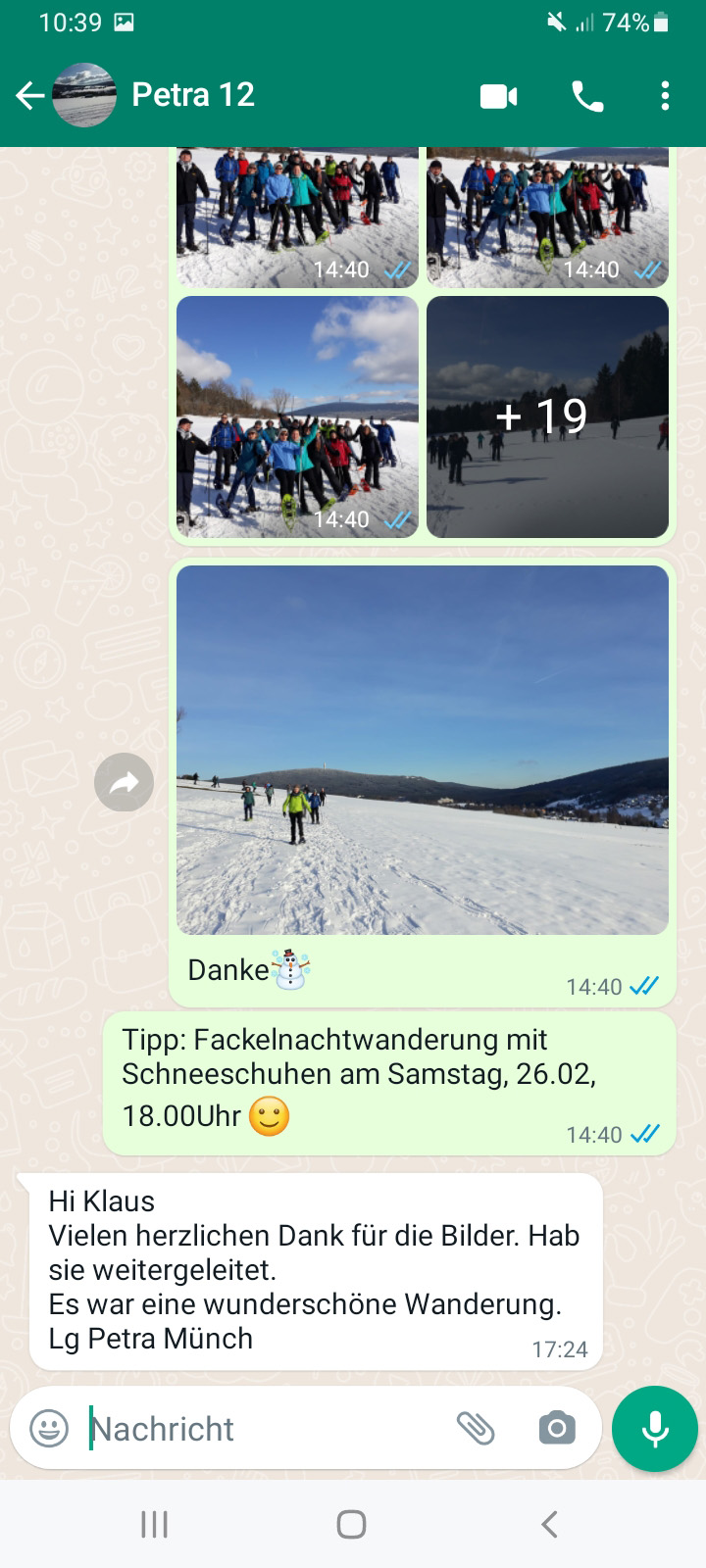Image resolution: width=706 pixels, height=1568 pixels.
Task: Forward the Danke photo message
Action: pyautogui.click(x=124, y=782)
